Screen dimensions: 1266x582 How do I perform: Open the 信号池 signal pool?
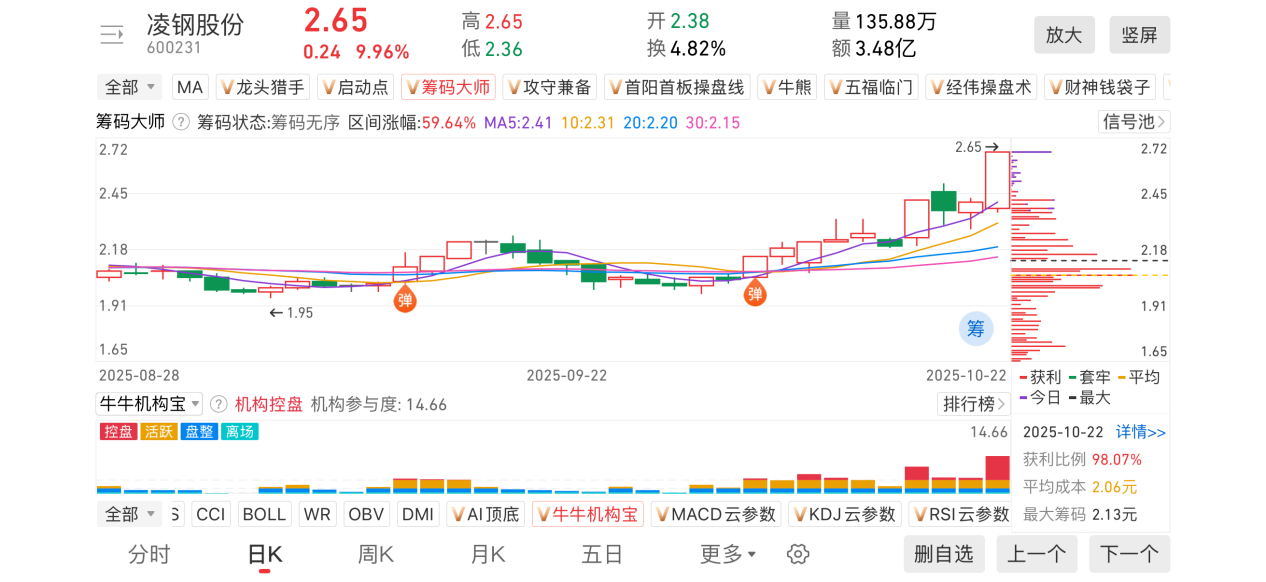click(1134, 122)
